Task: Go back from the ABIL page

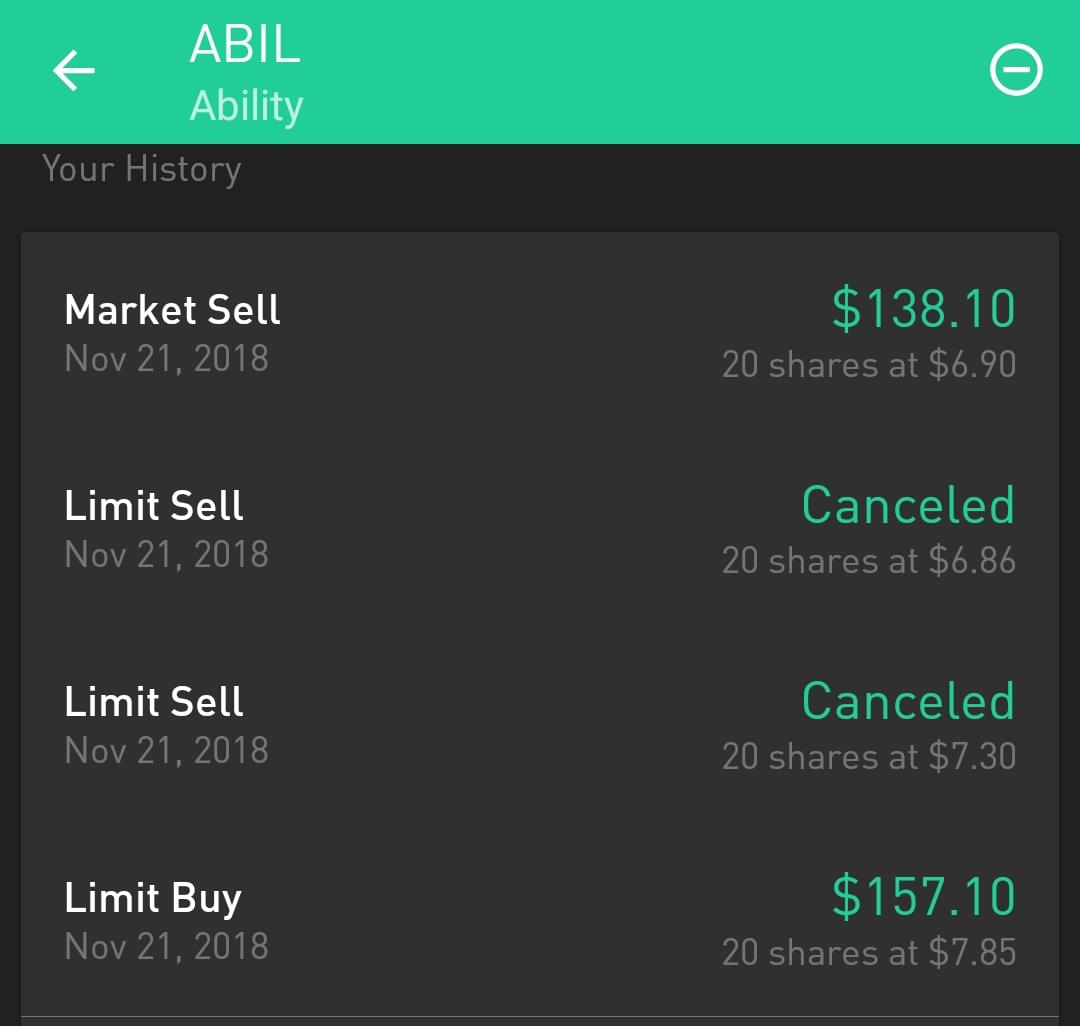Action: point(74,72)
